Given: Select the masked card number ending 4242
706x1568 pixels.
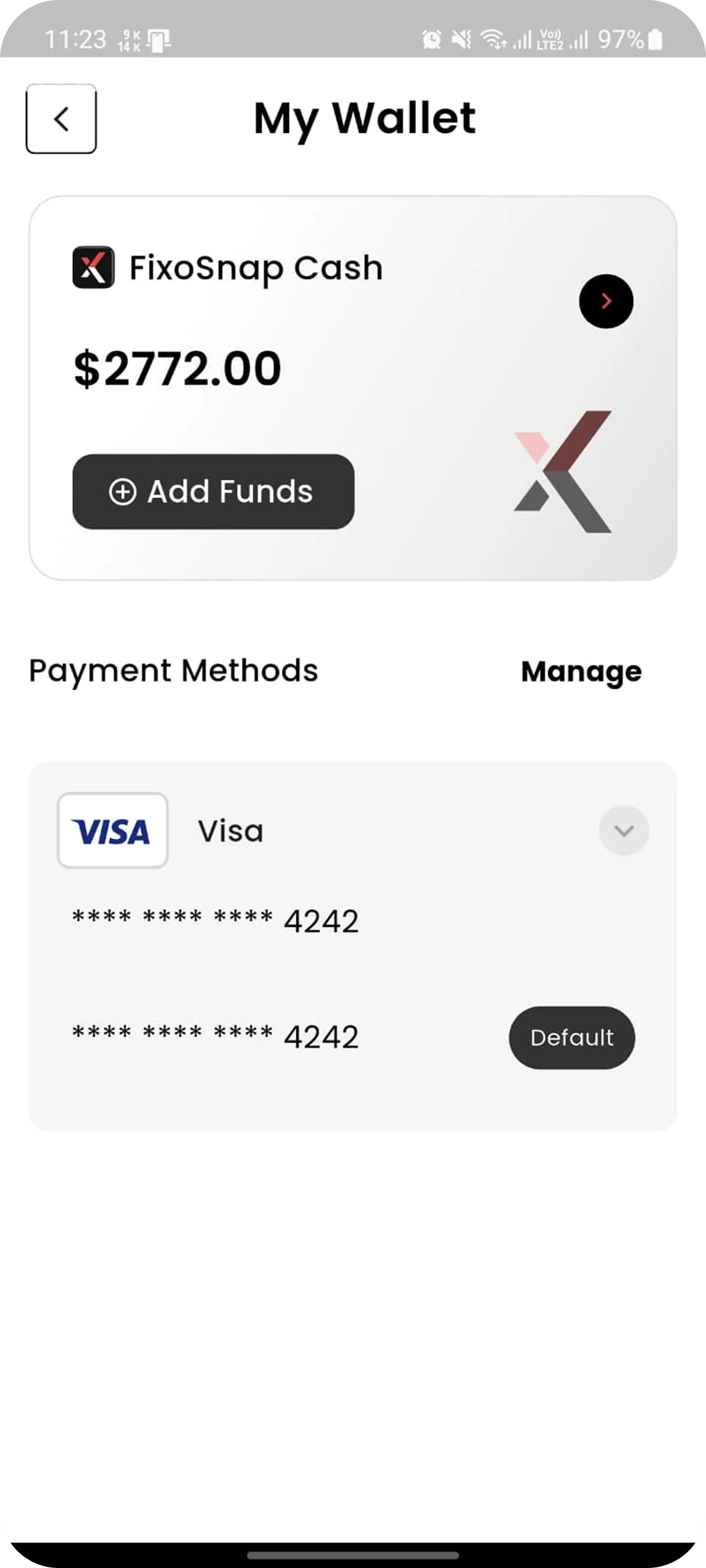Looking at the screenshot, I should coord(214,921).
